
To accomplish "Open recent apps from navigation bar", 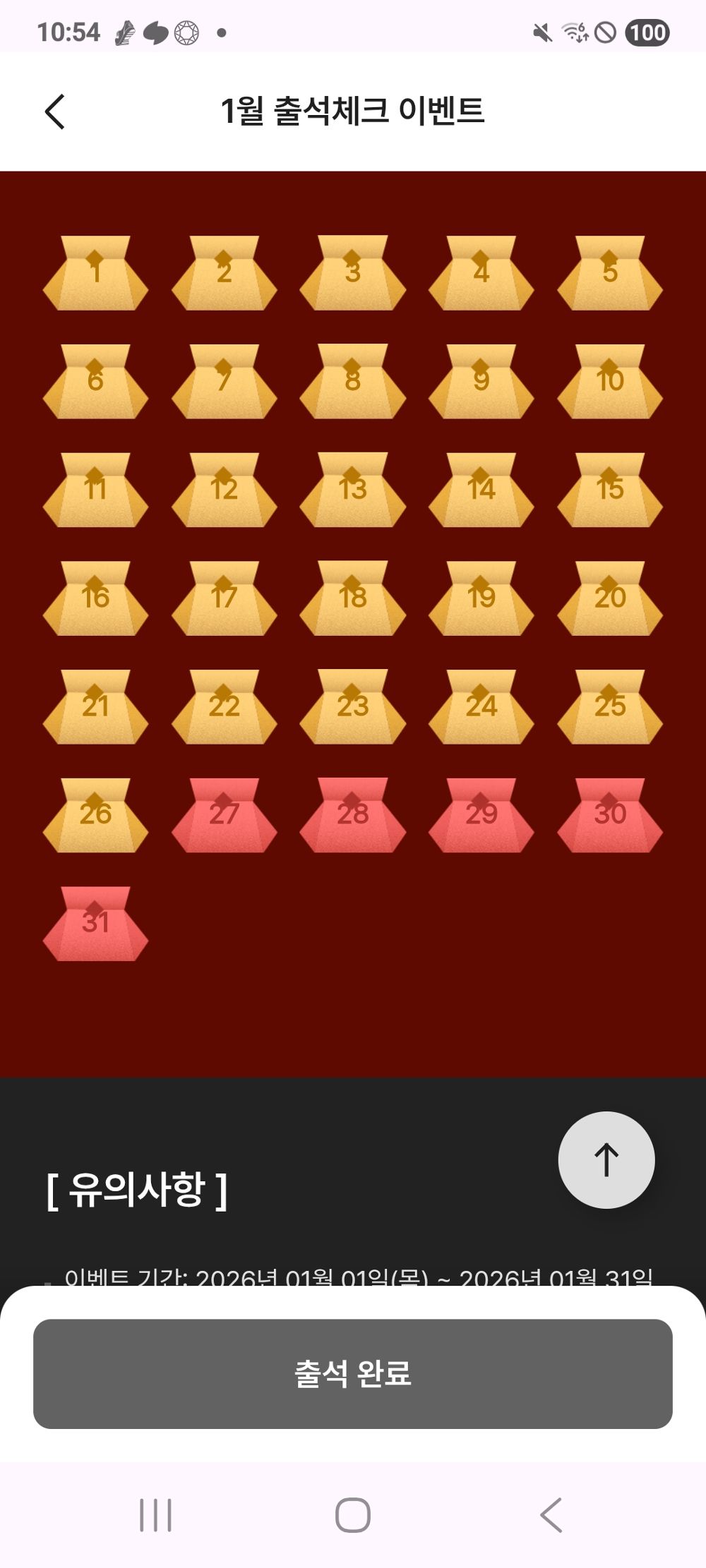I will coord(155,1515).
